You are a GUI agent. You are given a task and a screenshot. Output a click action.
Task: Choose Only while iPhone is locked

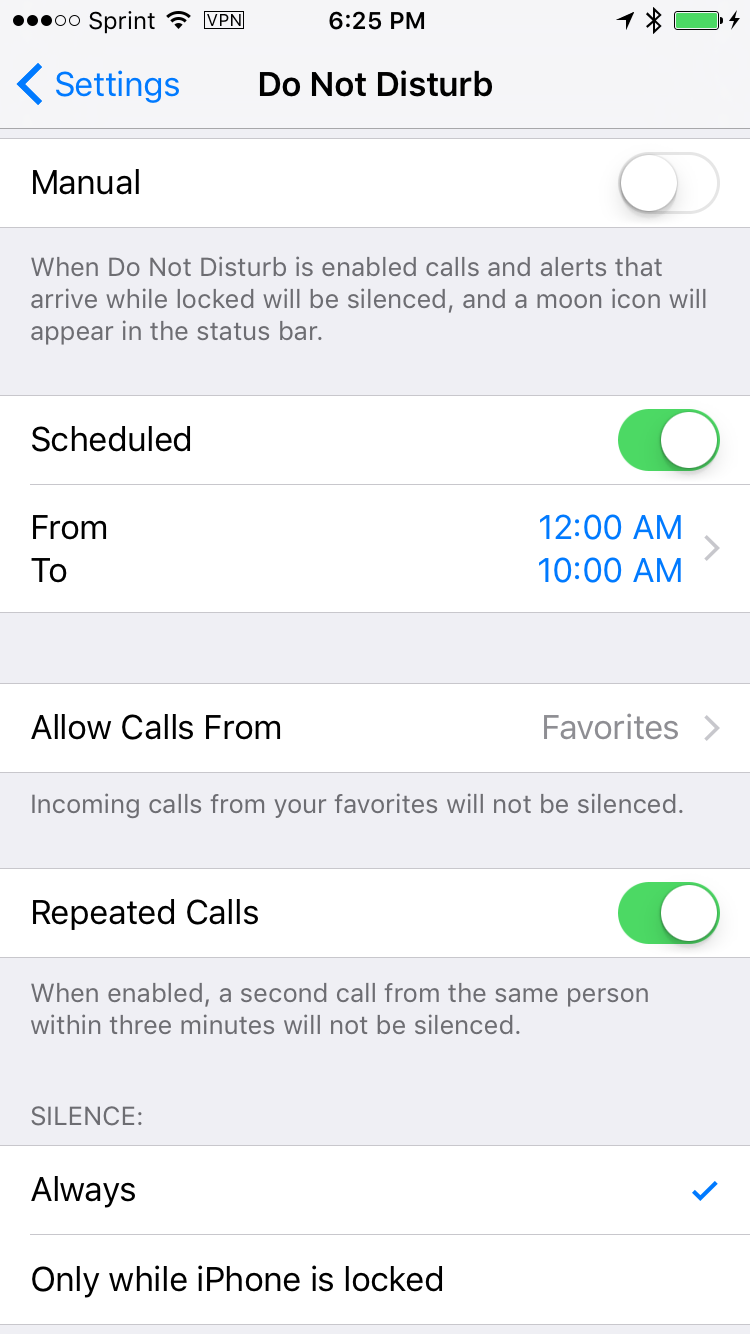click(x=375, y=1279)
